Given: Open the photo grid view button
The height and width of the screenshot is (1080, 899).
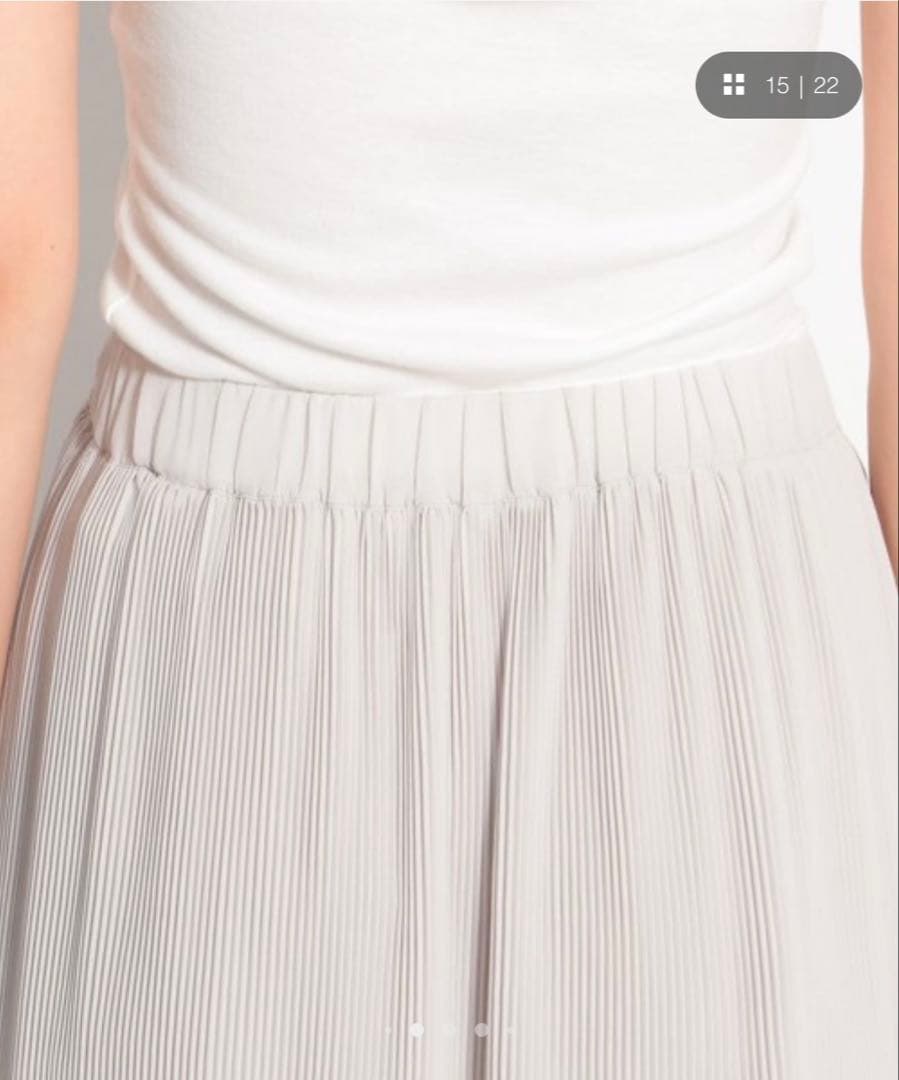Looking at the screenshot, I should coord(734,85).
